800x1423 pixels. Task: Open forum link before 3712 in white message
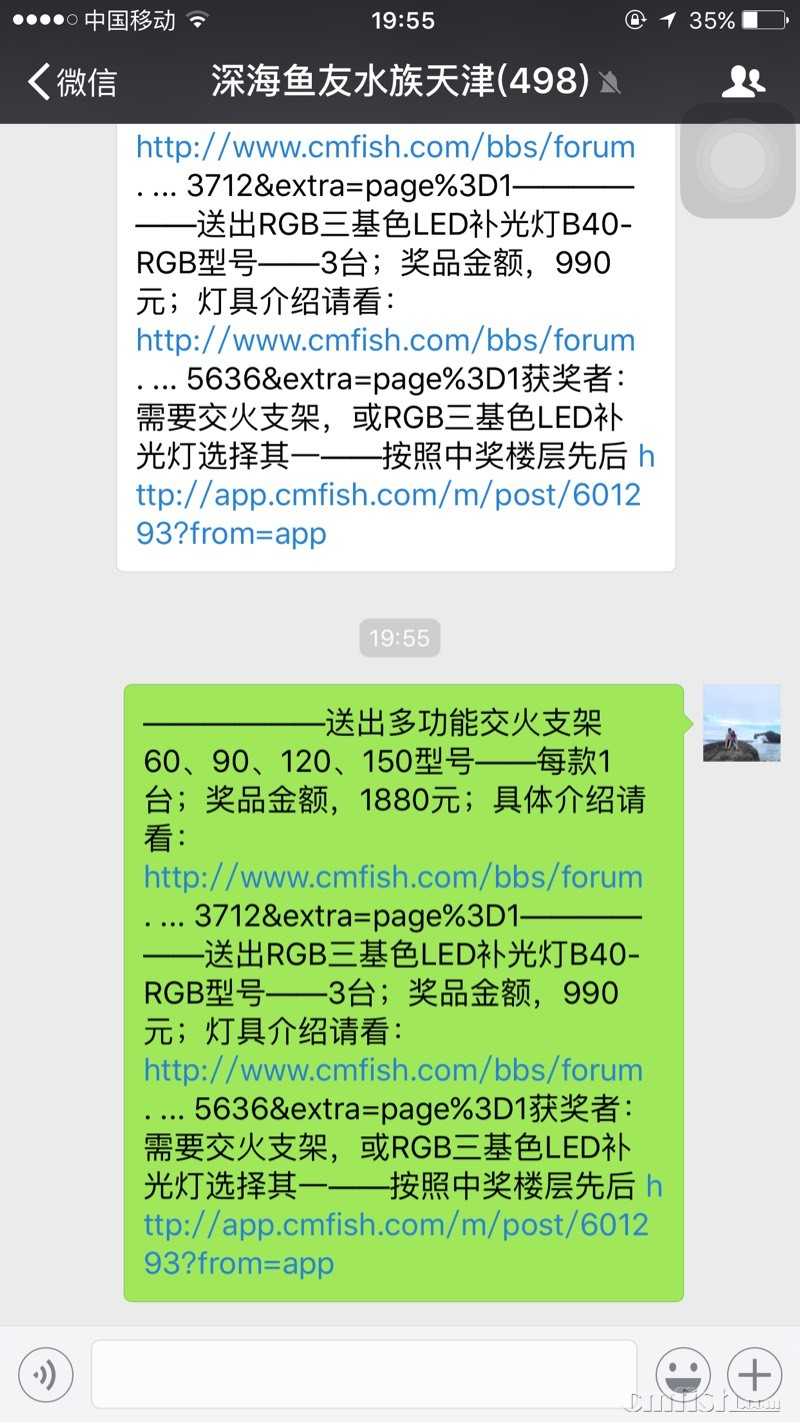[385, 148]
